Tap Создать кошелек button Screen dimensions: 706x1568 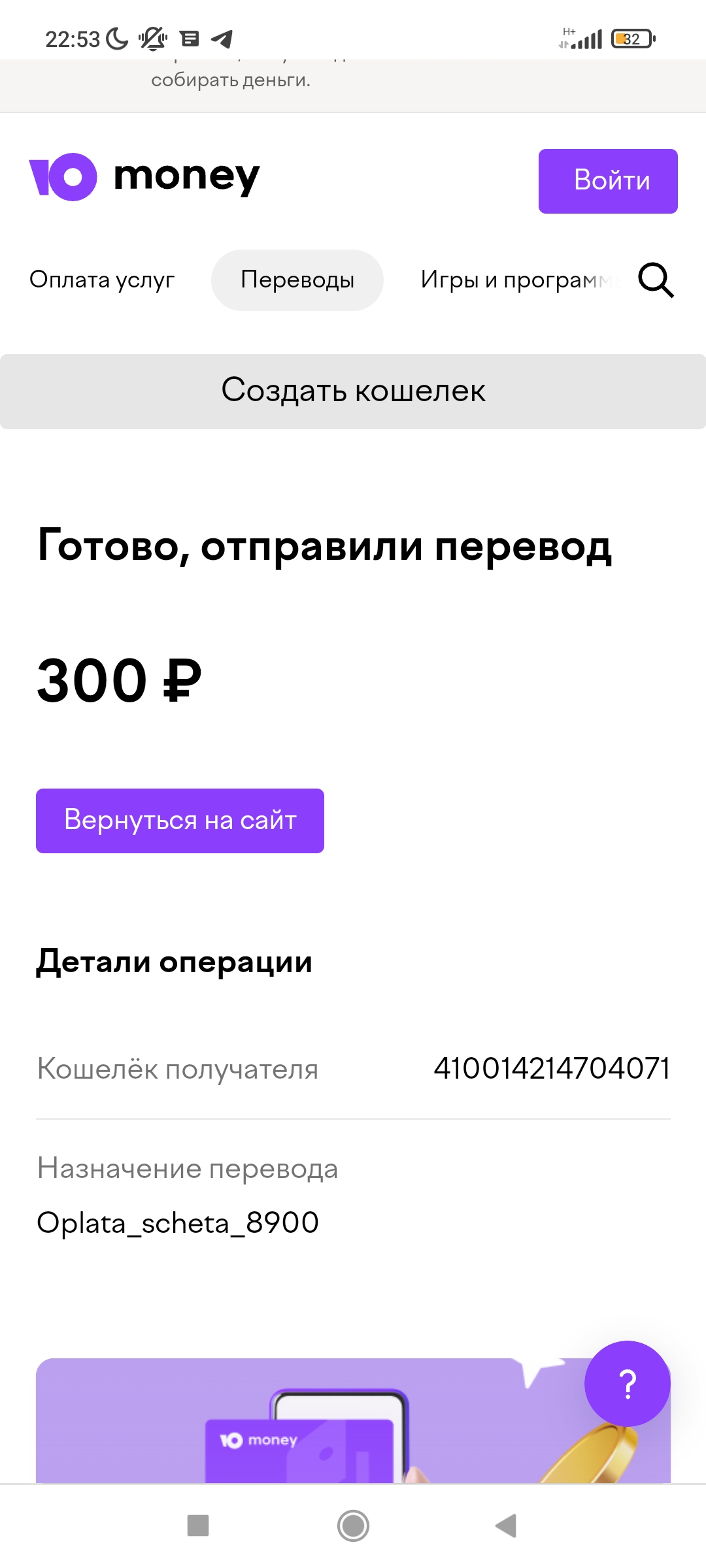tap(353, 391)
